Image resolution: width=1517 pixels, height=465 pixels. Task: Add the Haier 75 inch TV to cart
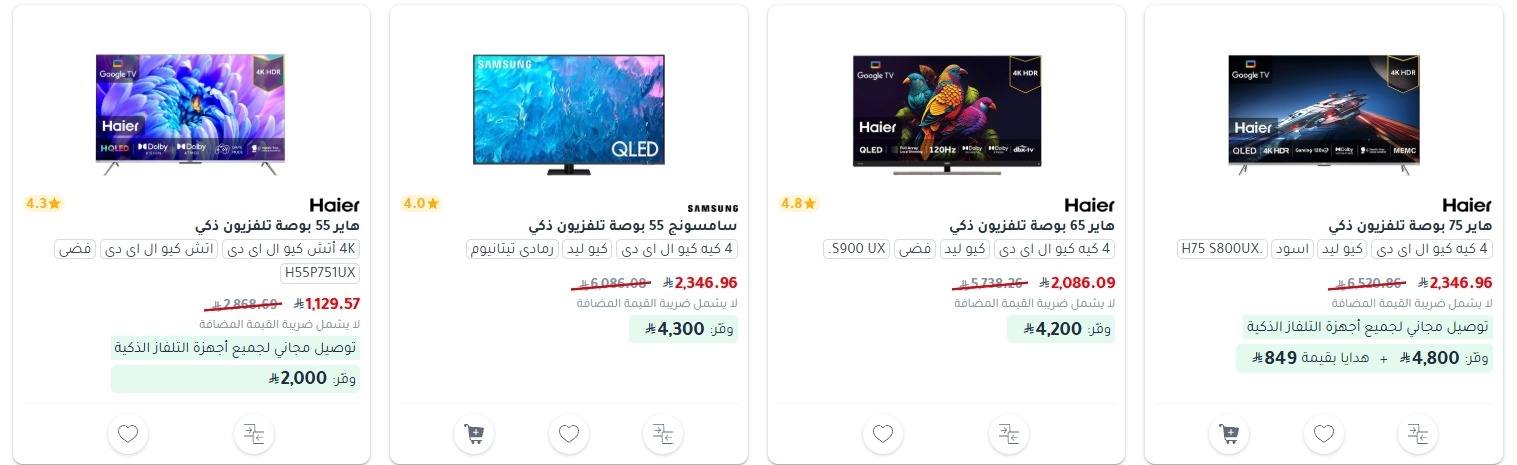tap(1229, 434)
